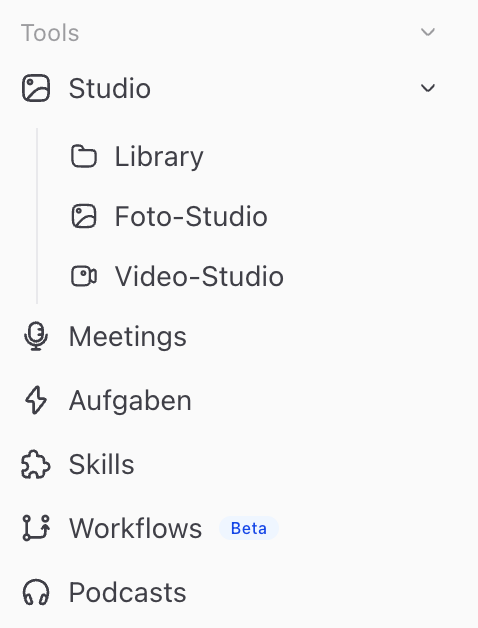Select Aufgaben in the sidebar
The width and height of the screenshot is (478, 628).
pyautogui.click(x=106, y=401)
